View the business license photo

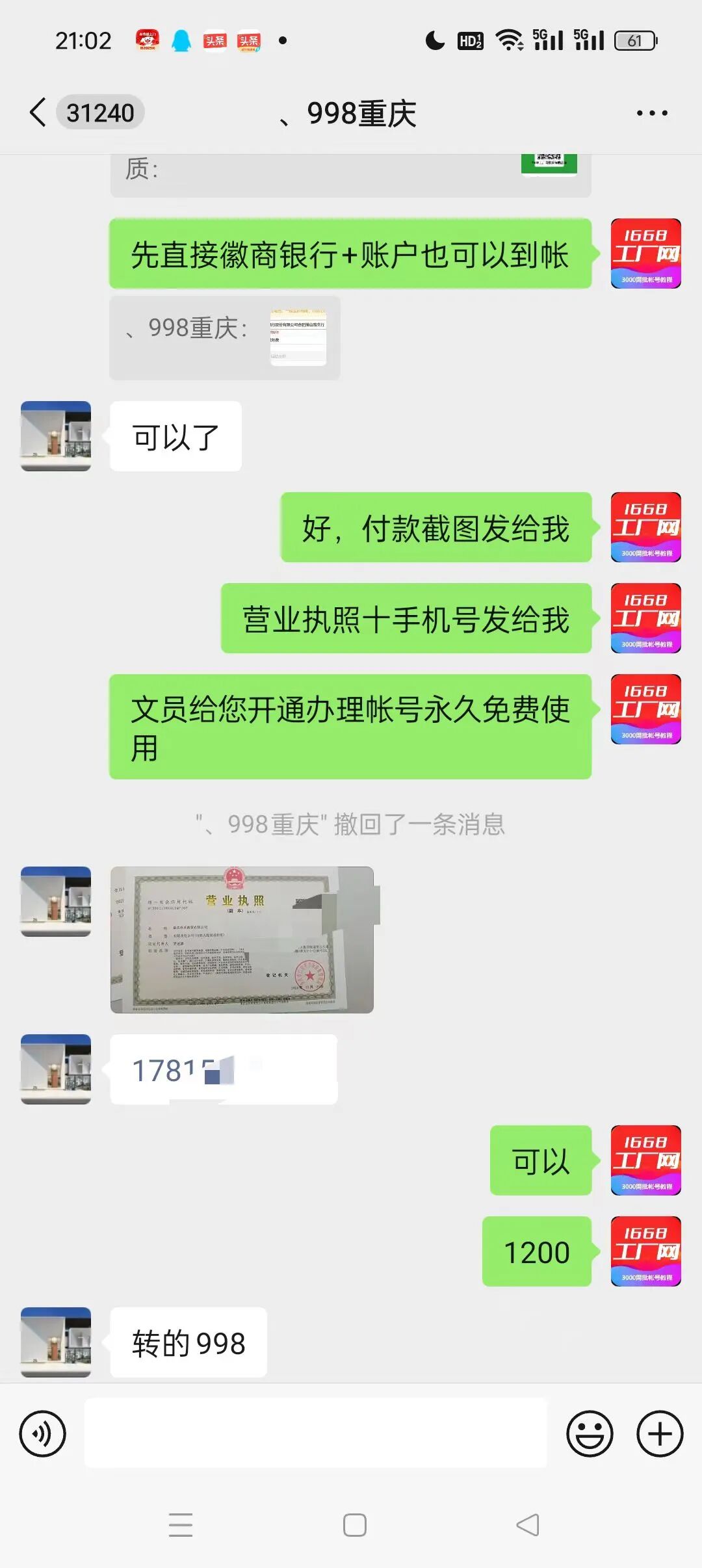(242, 939)
